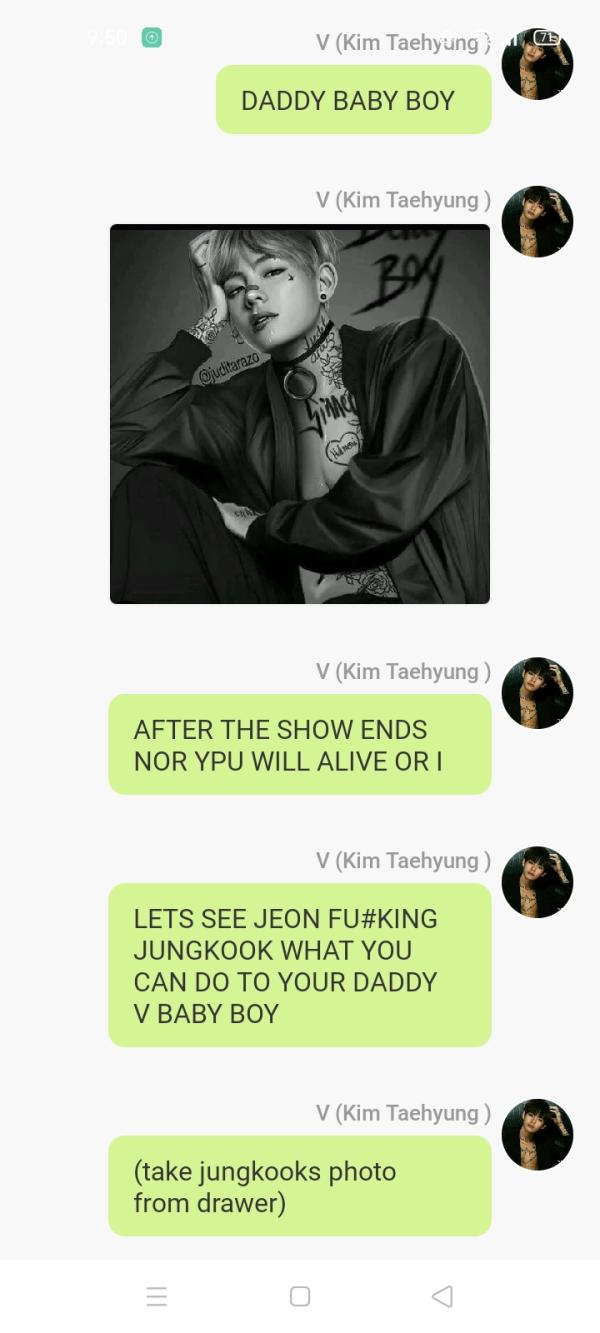Open the tattooed portrait photo message
The height and width of the screenshot is (1333, 600).
click(x=300, y=414)
